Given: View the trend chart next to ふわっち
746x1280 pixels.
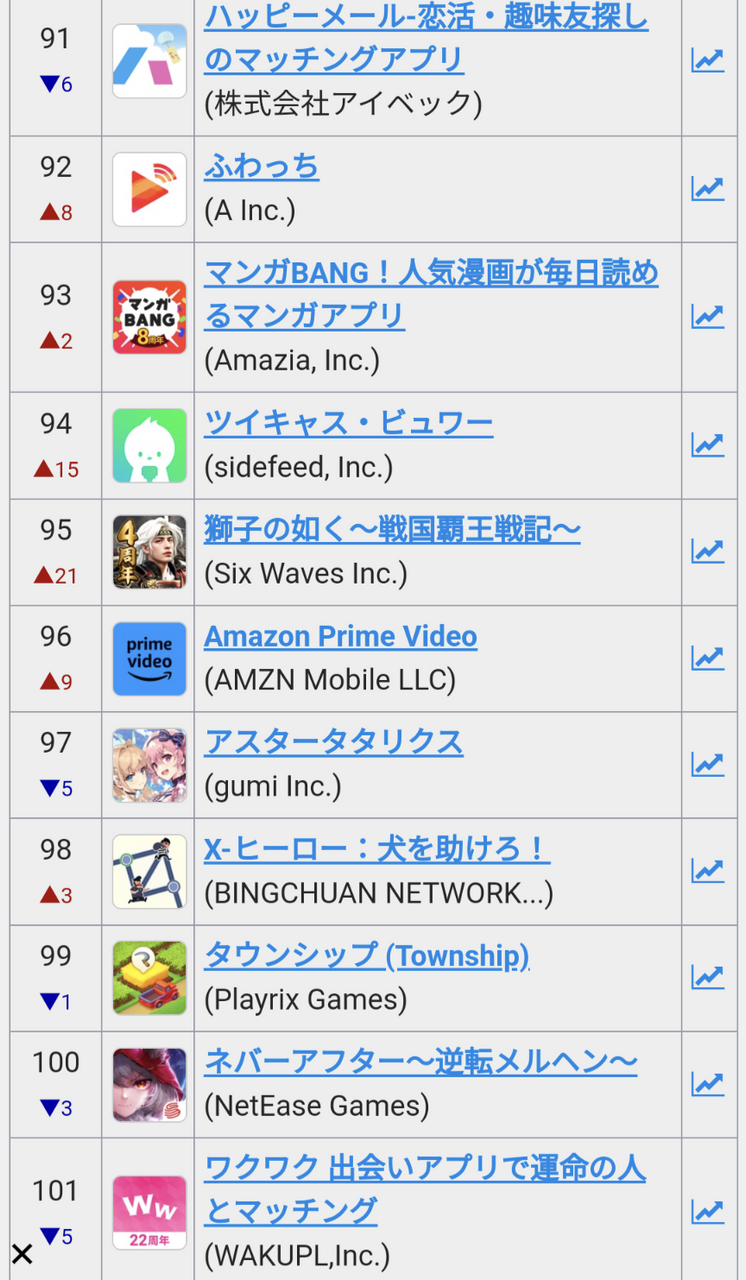Looking at the screenshot, I should [708, 187].
